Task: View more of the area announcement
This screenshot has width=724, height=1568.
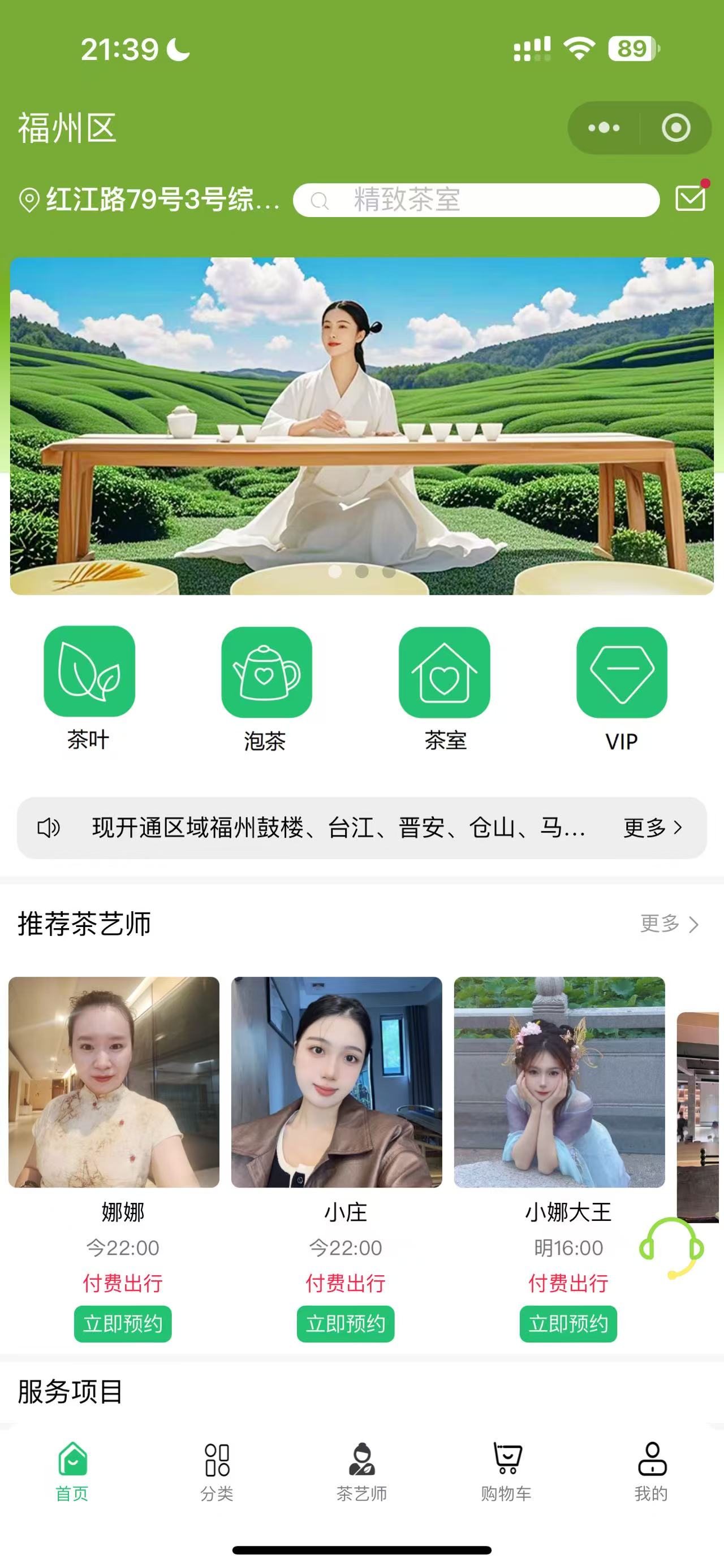Action: pos(653,828)
